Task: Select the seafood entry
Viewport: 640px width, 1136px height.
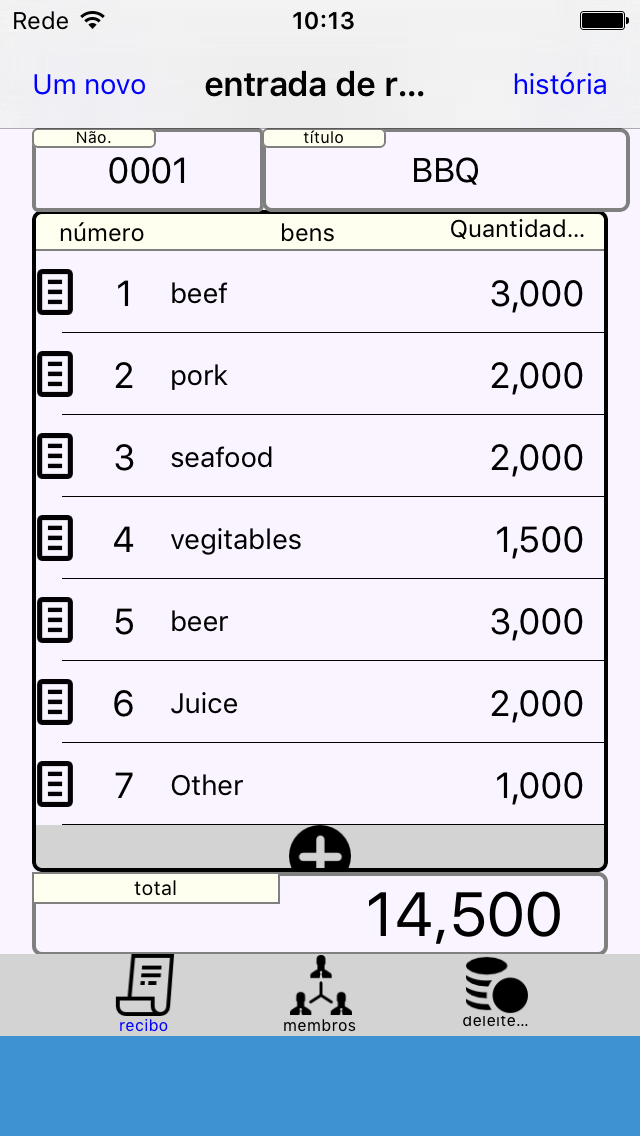Action: 320,458
